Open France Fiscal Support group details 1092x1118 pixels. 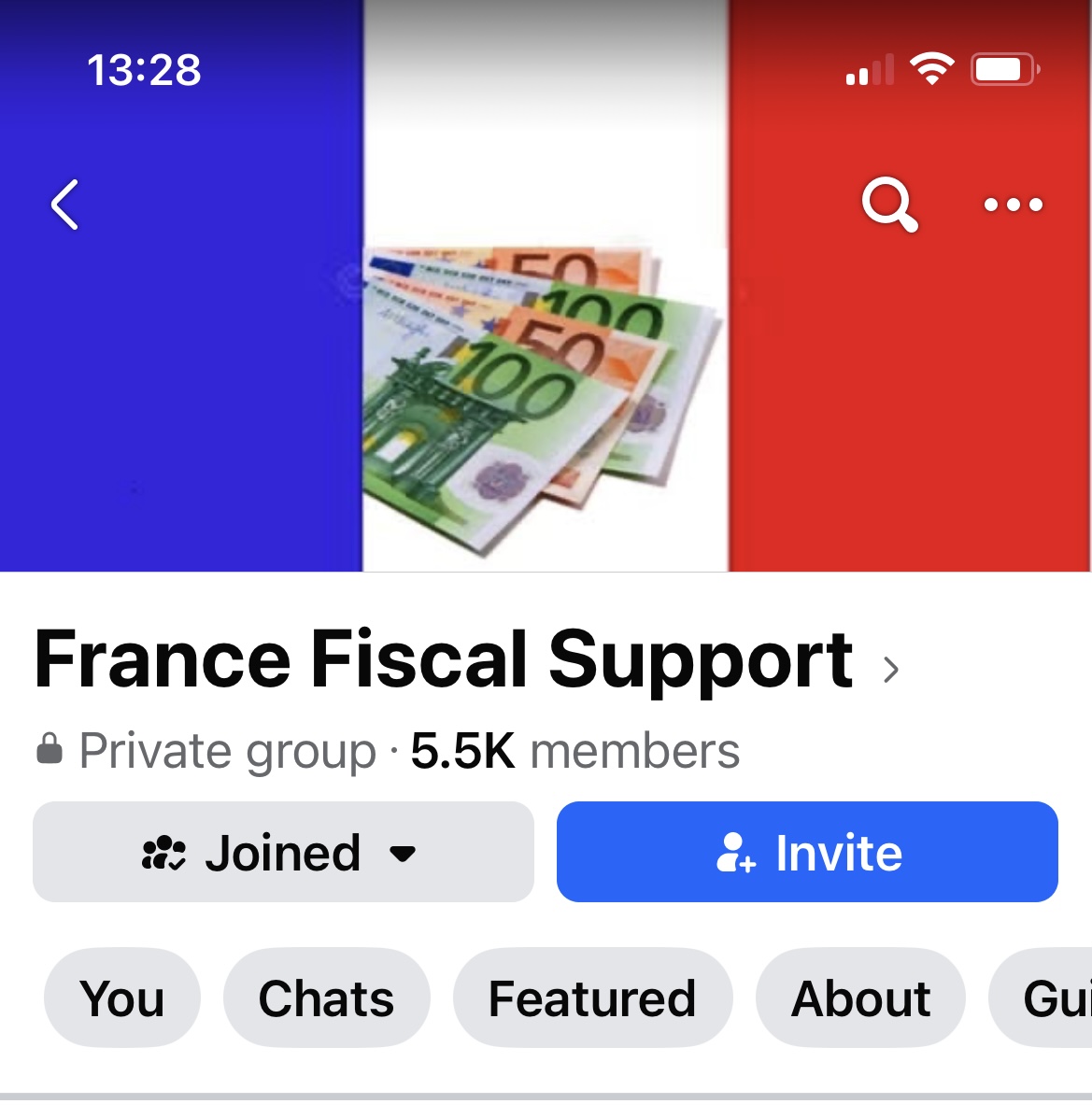(465, 660)
